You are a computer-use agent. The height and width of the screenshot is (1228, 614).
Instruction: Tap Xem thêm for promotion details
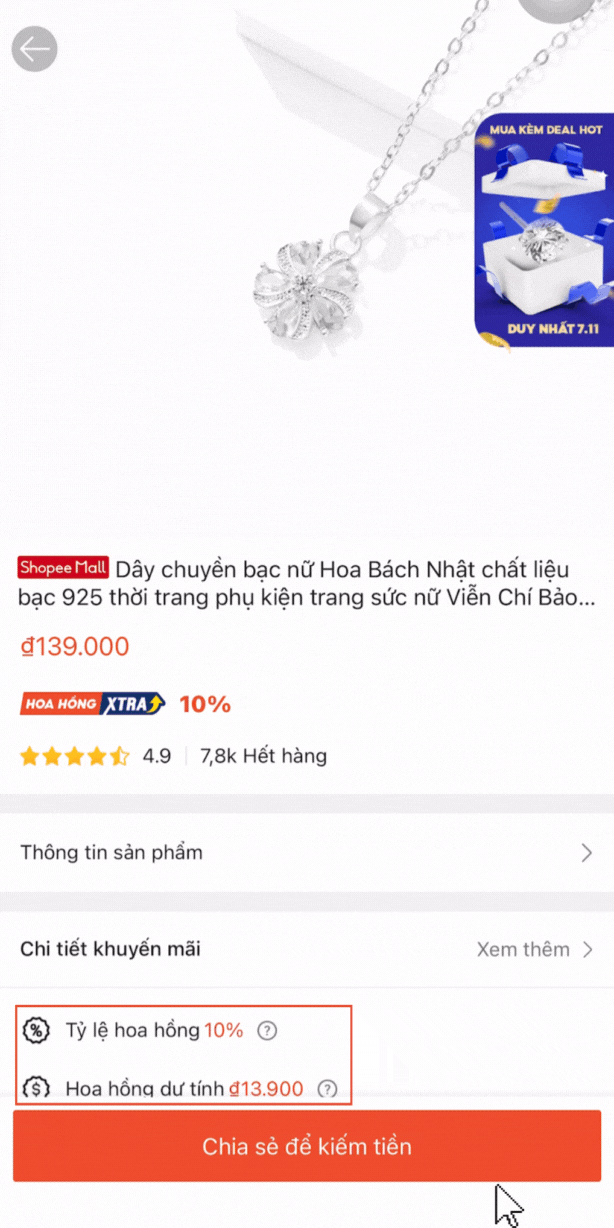pyautogui.click(x=534, y=949)
